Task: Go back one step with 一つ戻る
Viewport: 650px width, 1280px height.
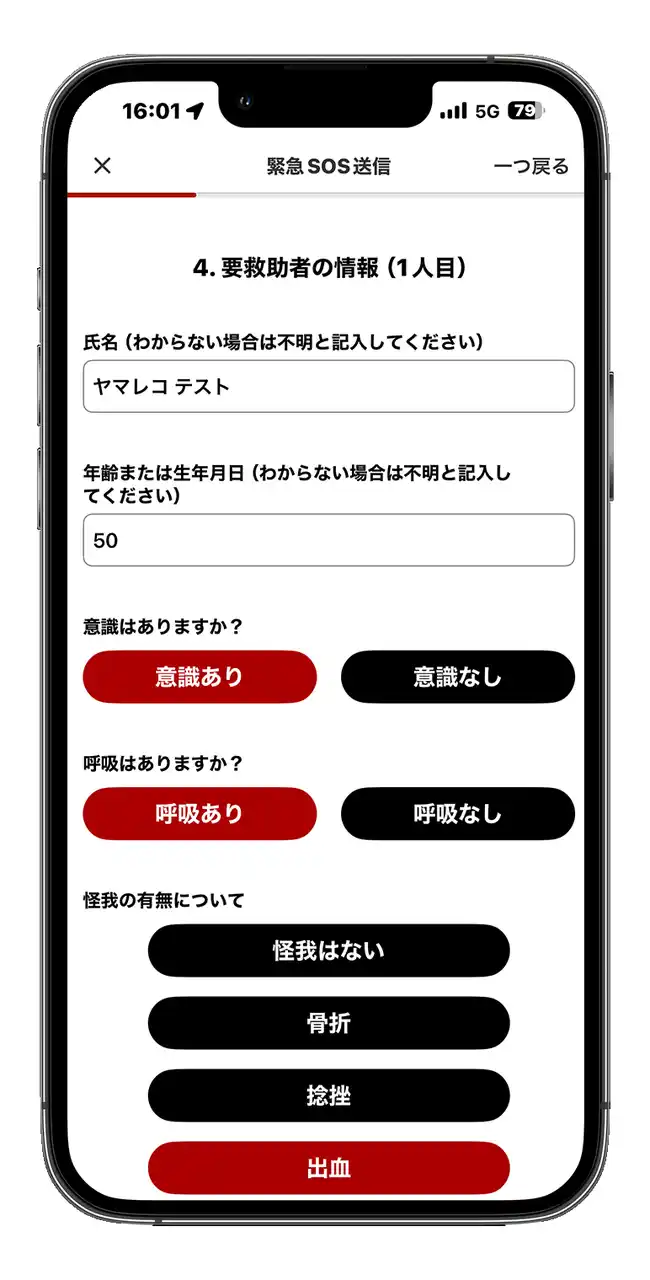Action: tap(531, 166)
